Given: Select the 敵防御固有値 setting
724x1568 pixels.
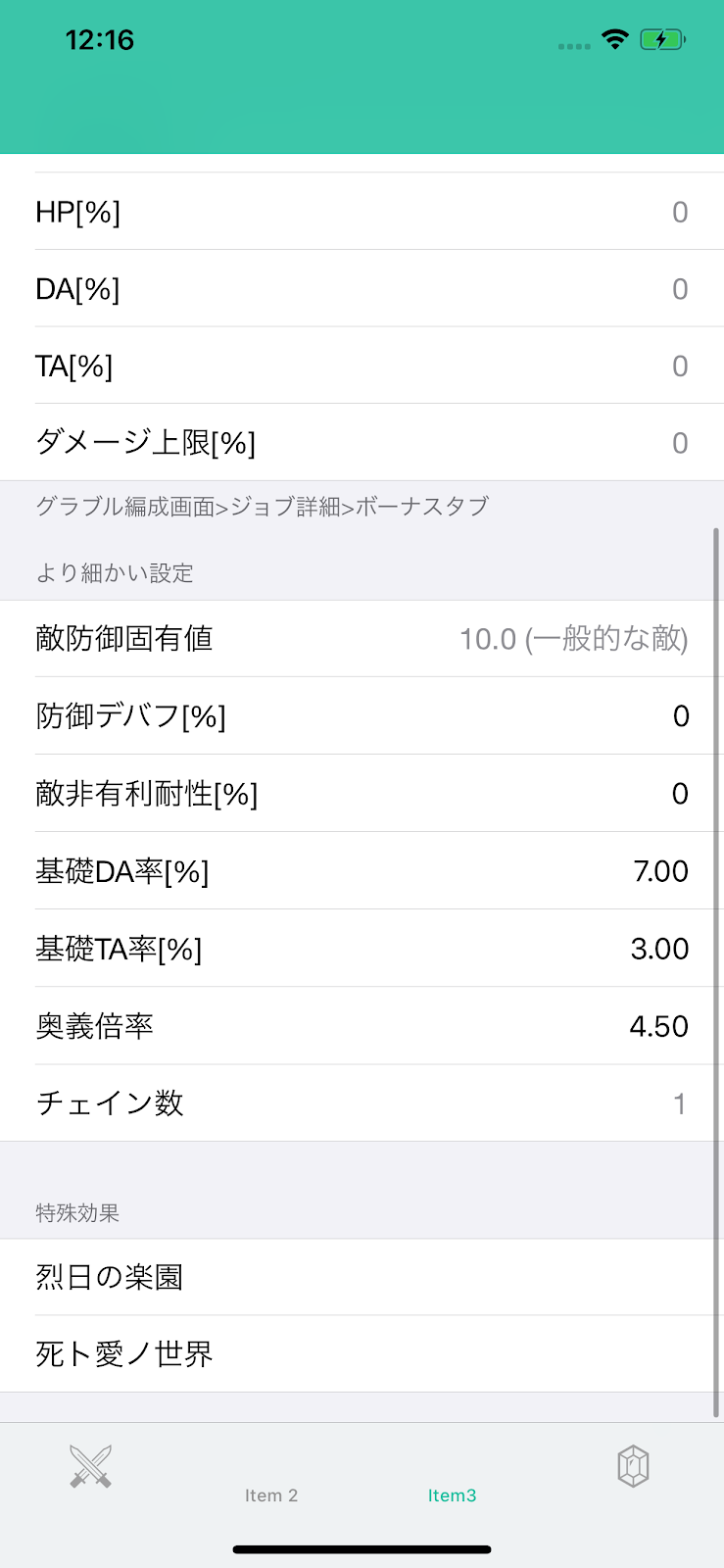Looking at the screenshot, I should click(x=362, y=639).
